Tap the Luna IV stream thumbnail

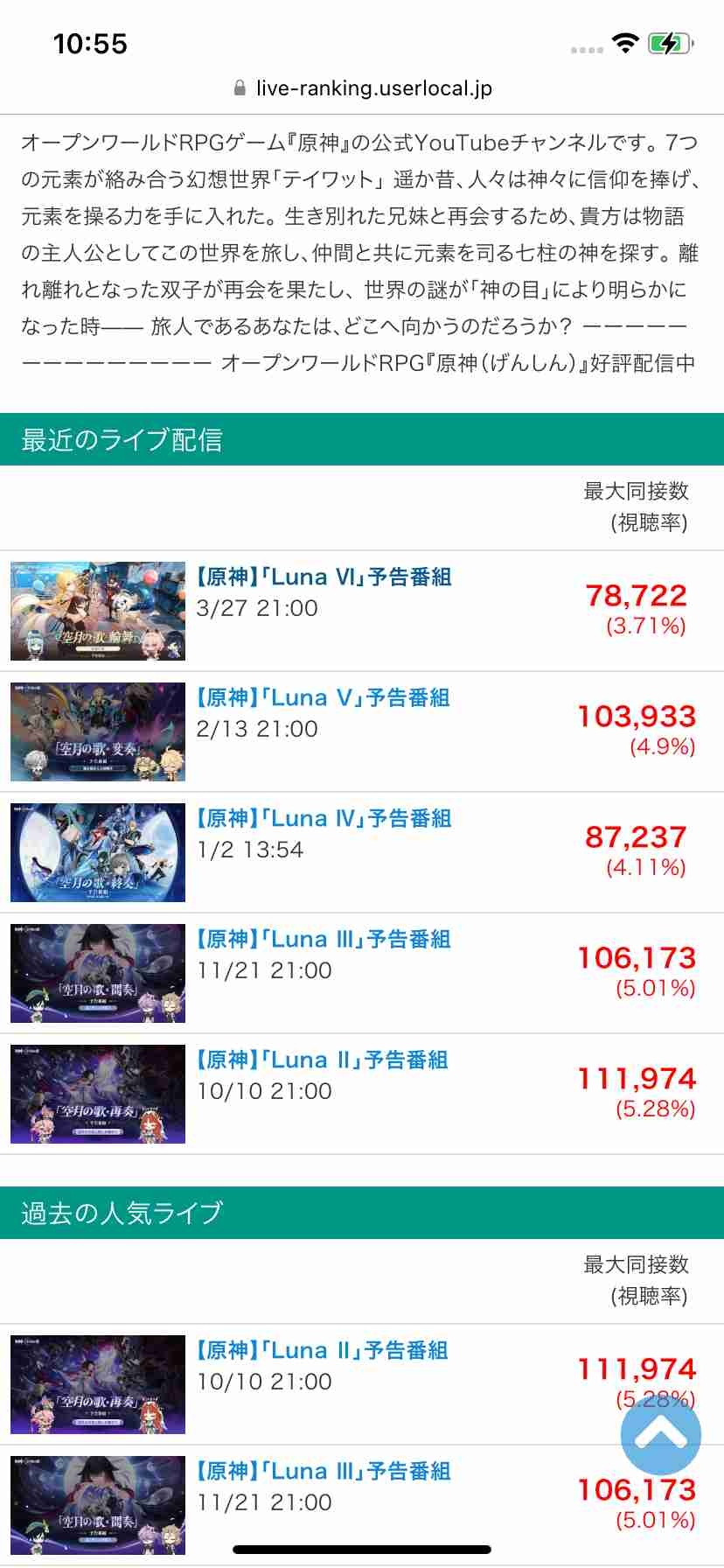click(x=98, y=852)
